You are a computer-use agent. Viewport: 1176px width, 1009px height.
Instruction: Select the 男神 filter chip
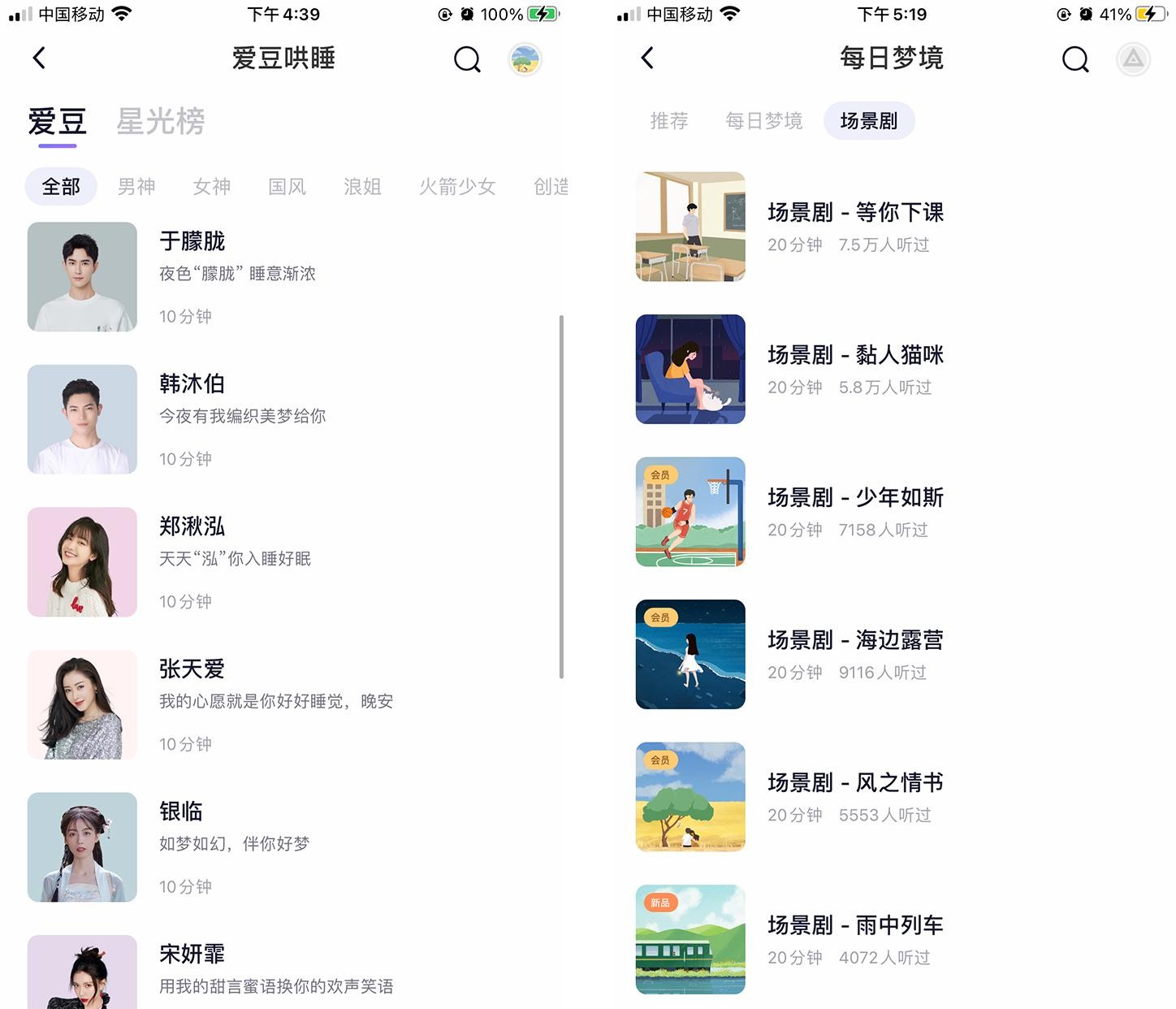point(136,187)
